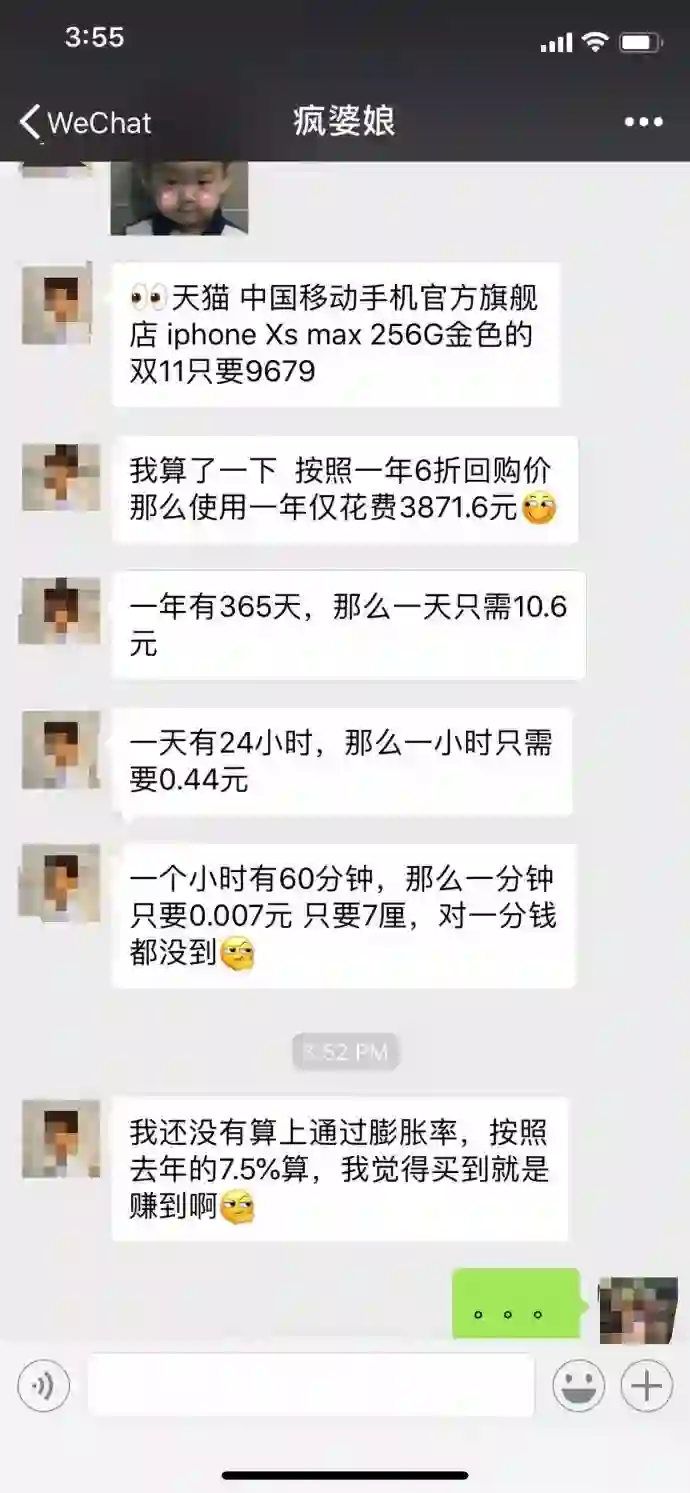Screen dimensions: 690x1493
Task: Open the emoji sticker panel
Action: pyautogui.click(x=579, y=1386)
